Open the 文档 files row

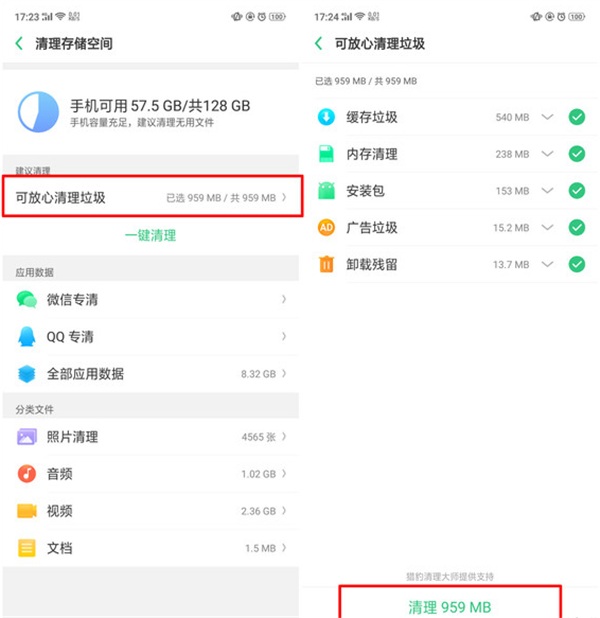(150, 548)
